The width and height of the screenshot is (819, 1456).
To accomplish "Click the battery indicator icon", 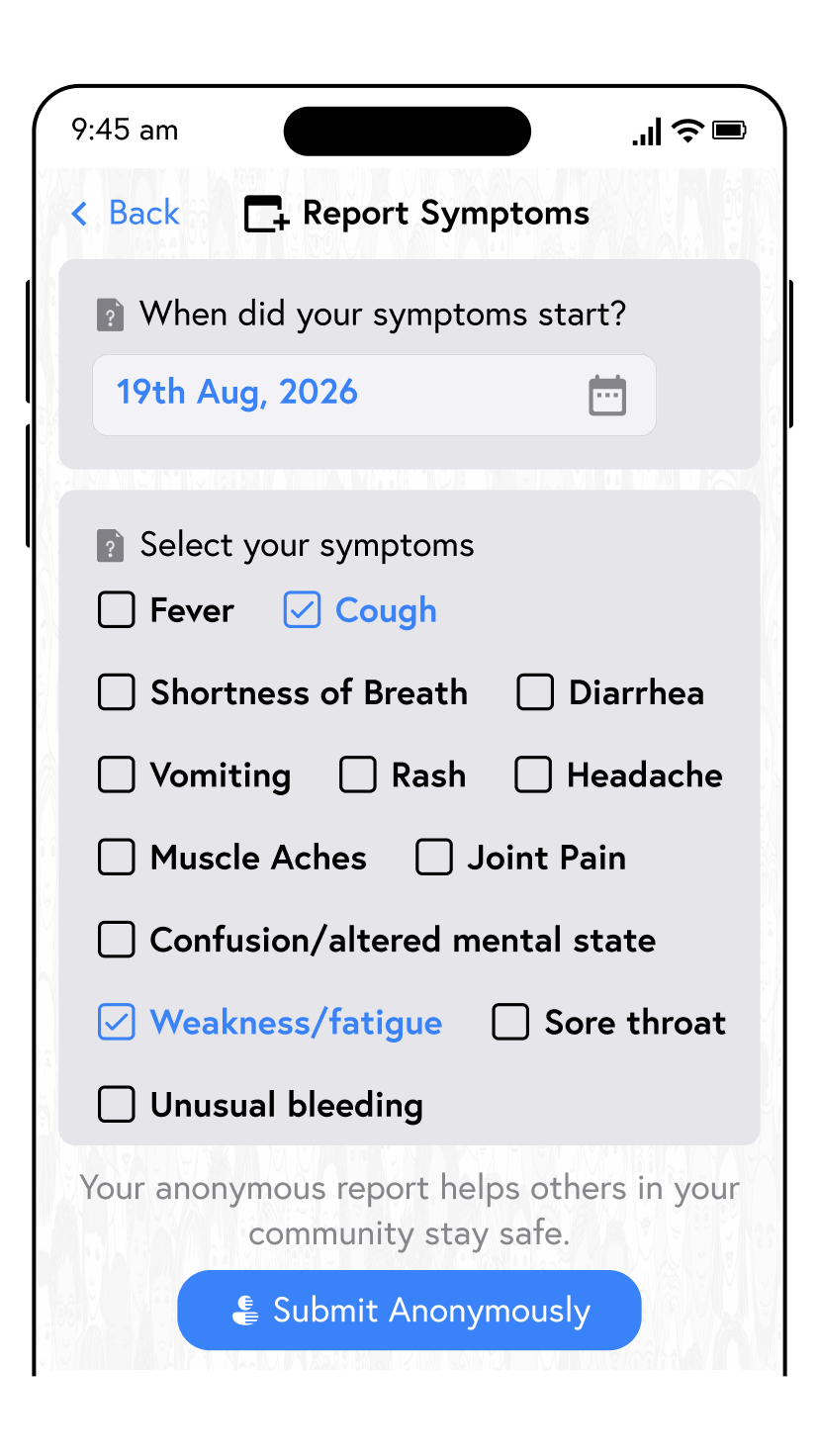I will (729, 129).
